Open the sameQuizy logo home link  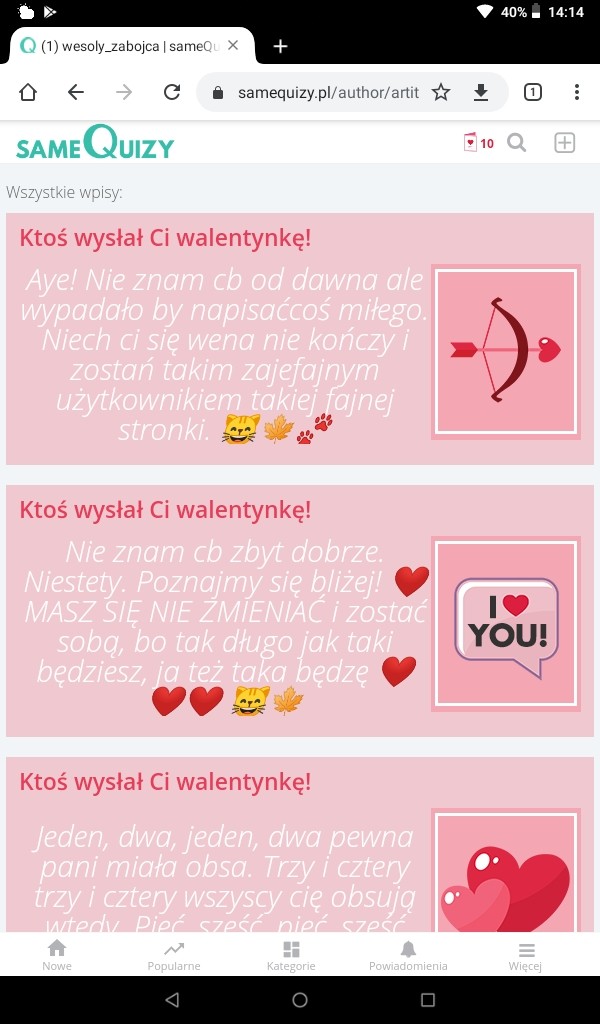95,143
